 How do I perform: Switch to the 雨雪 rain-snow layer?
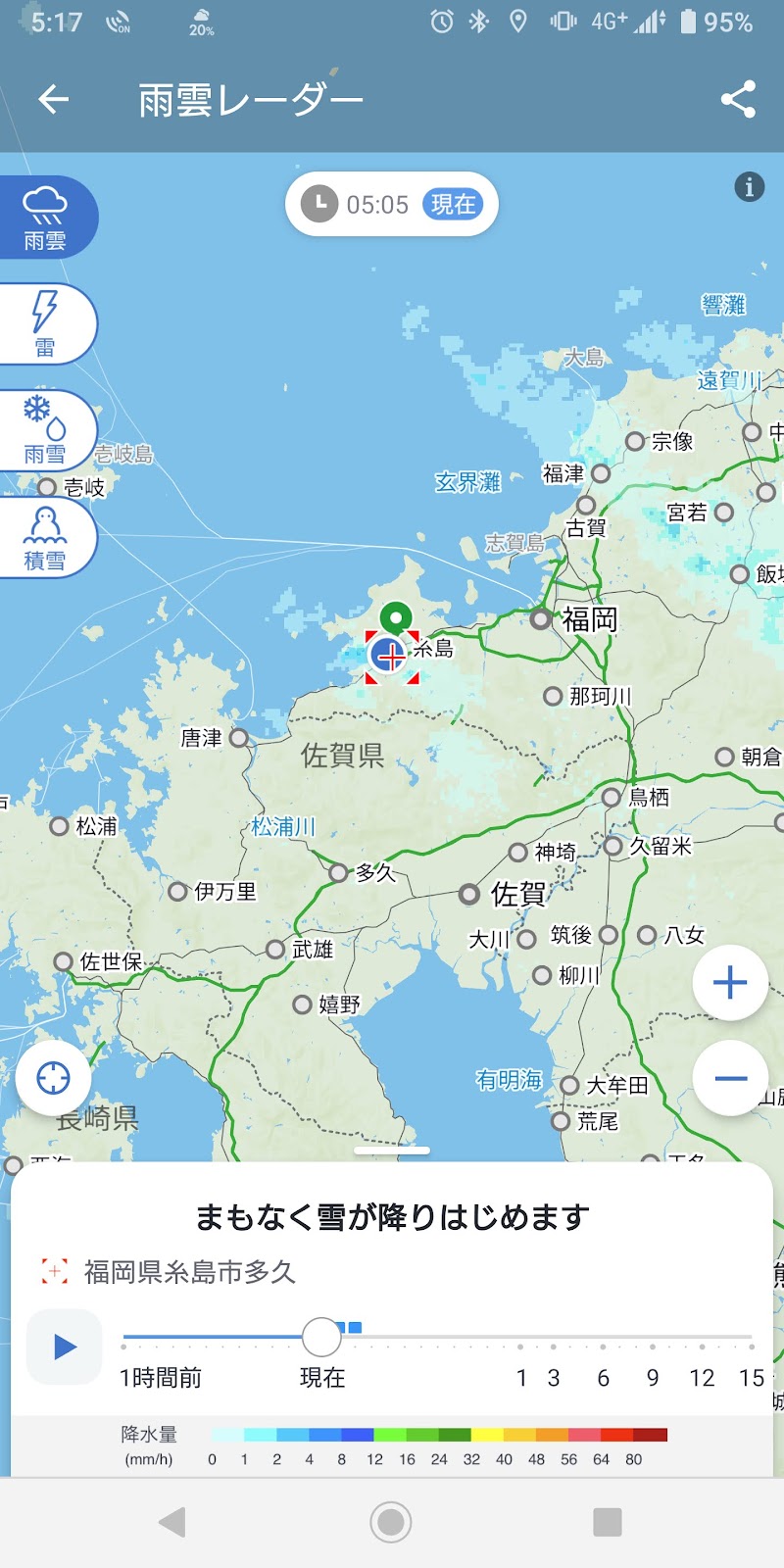point(45,431)
